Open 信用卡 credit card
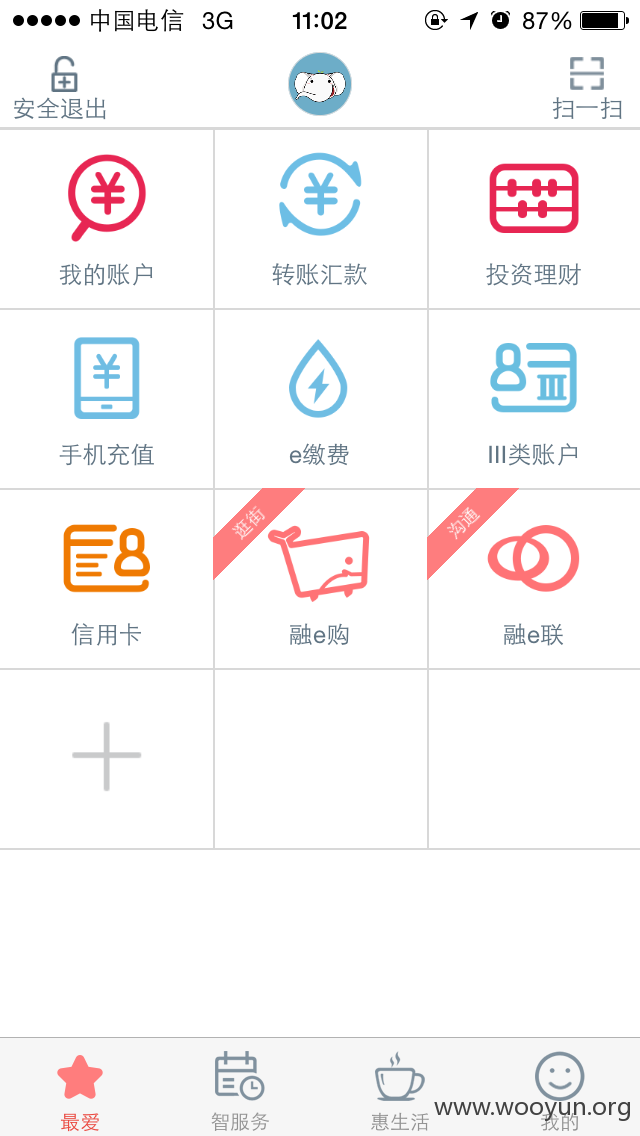This screenshot has height=1136, width=640. 107,579
